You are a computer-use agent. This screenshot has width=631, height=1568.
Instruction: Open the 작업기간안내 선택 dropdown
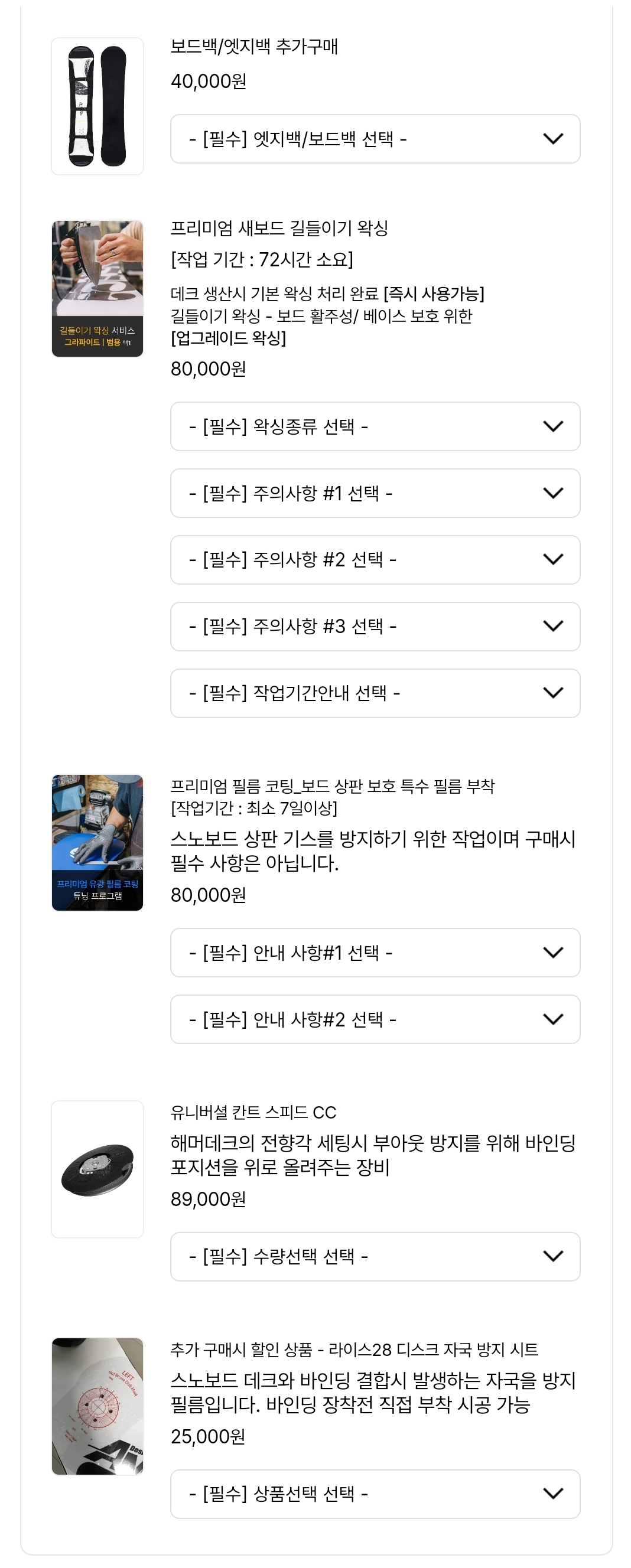click(x=375, y=693)
